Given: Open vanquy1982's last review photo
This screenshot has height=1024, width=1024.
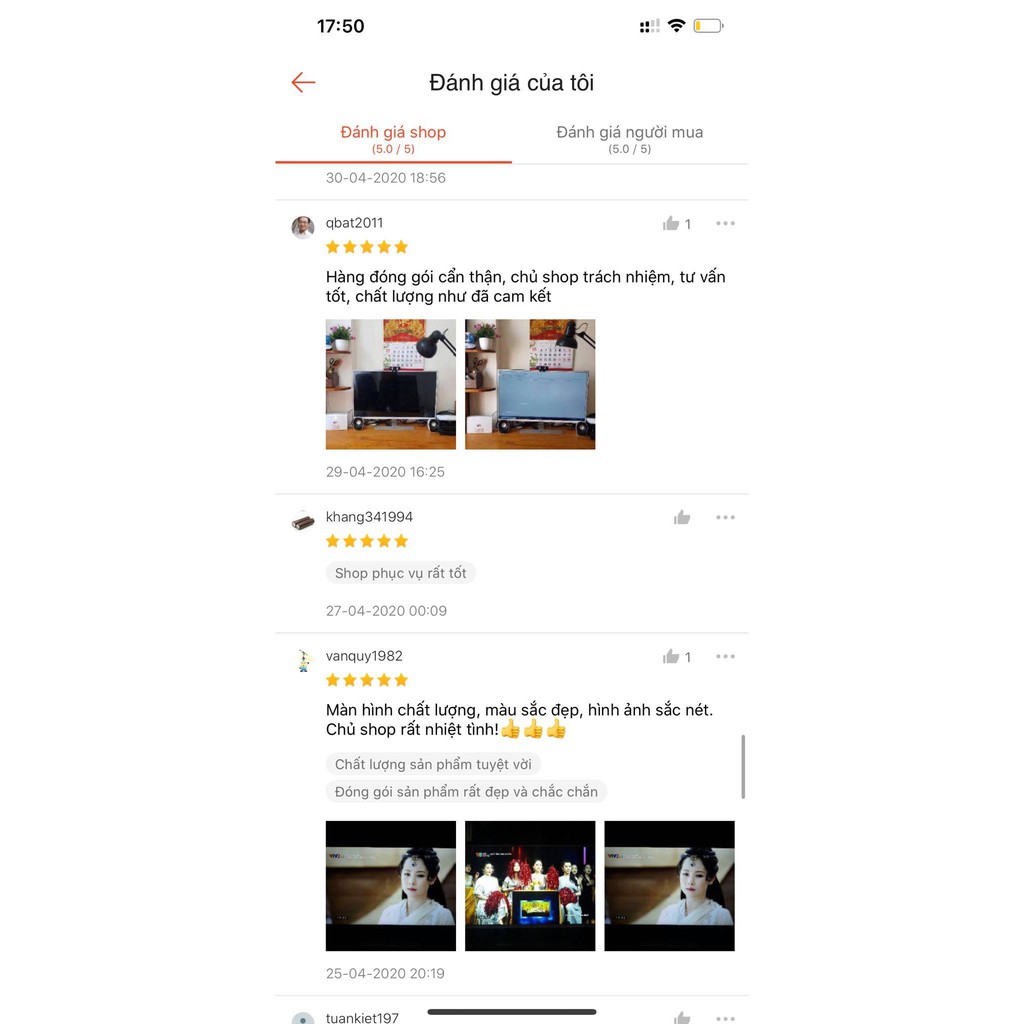Looking at the screenshot, I should pos(669,886).
